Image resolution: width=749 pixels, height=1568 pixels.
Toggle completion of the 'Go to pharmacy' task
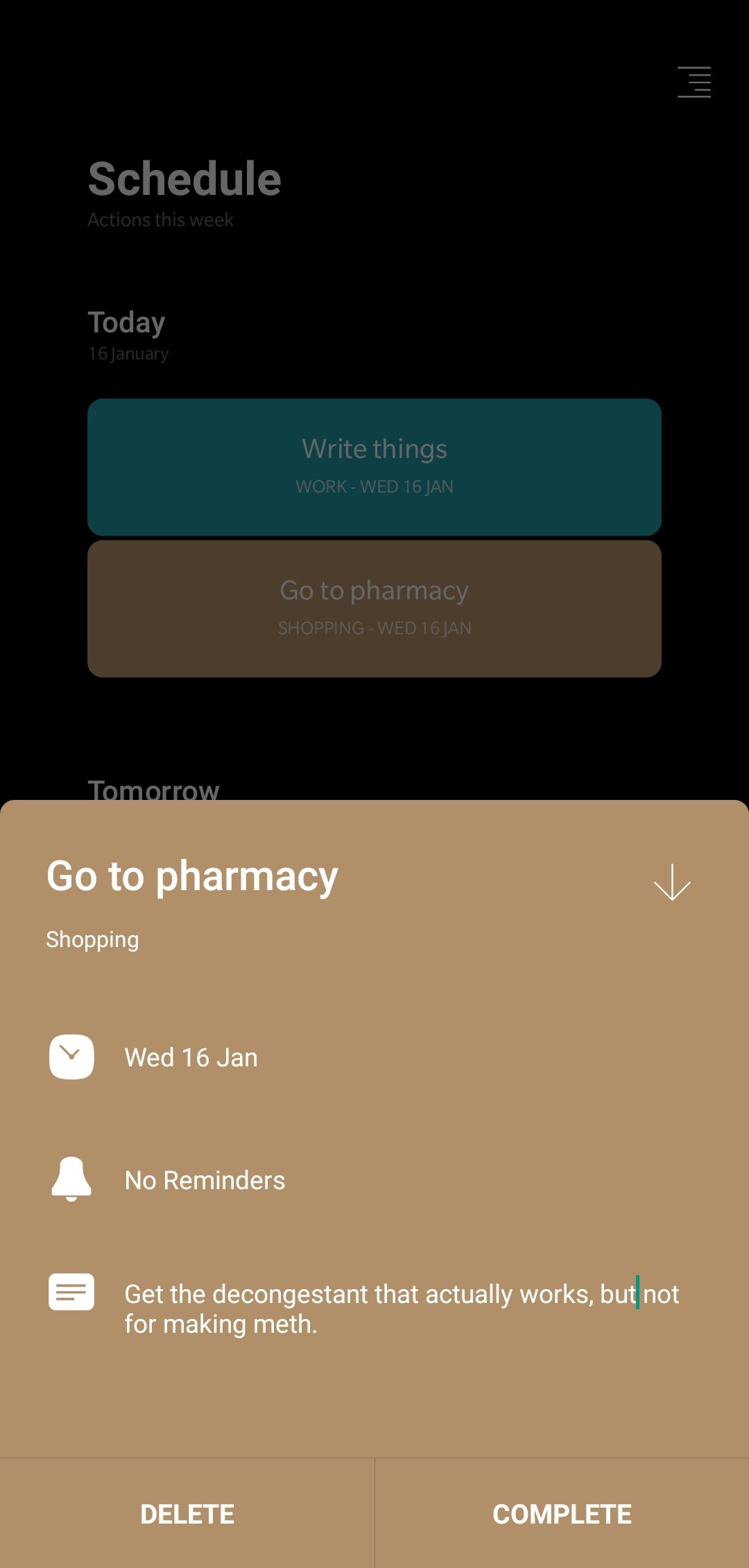(561, 1513)
